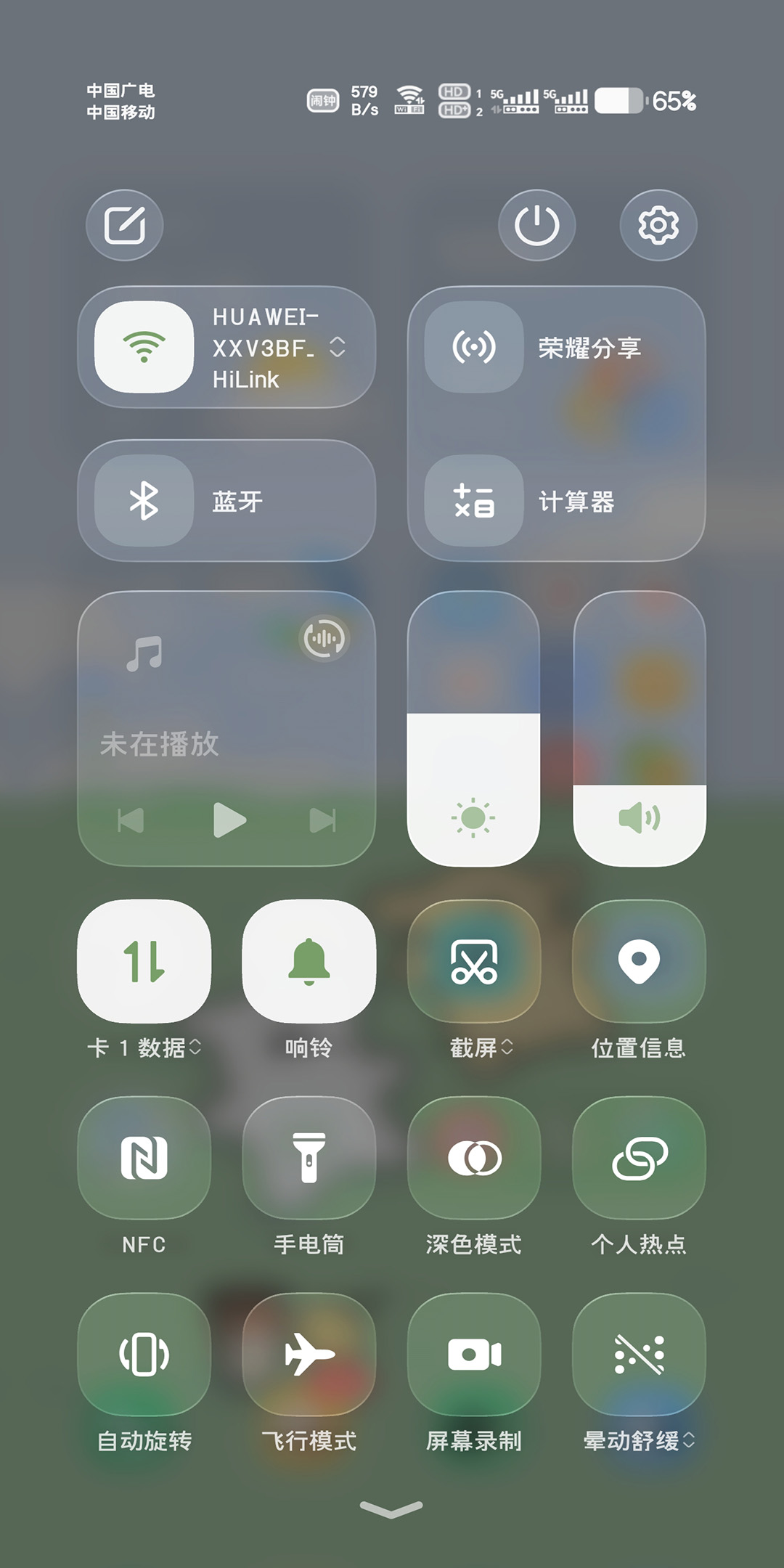Toggle 卡 1 数据 mobile data
The image size is (784, 1568).
(144, 961)
